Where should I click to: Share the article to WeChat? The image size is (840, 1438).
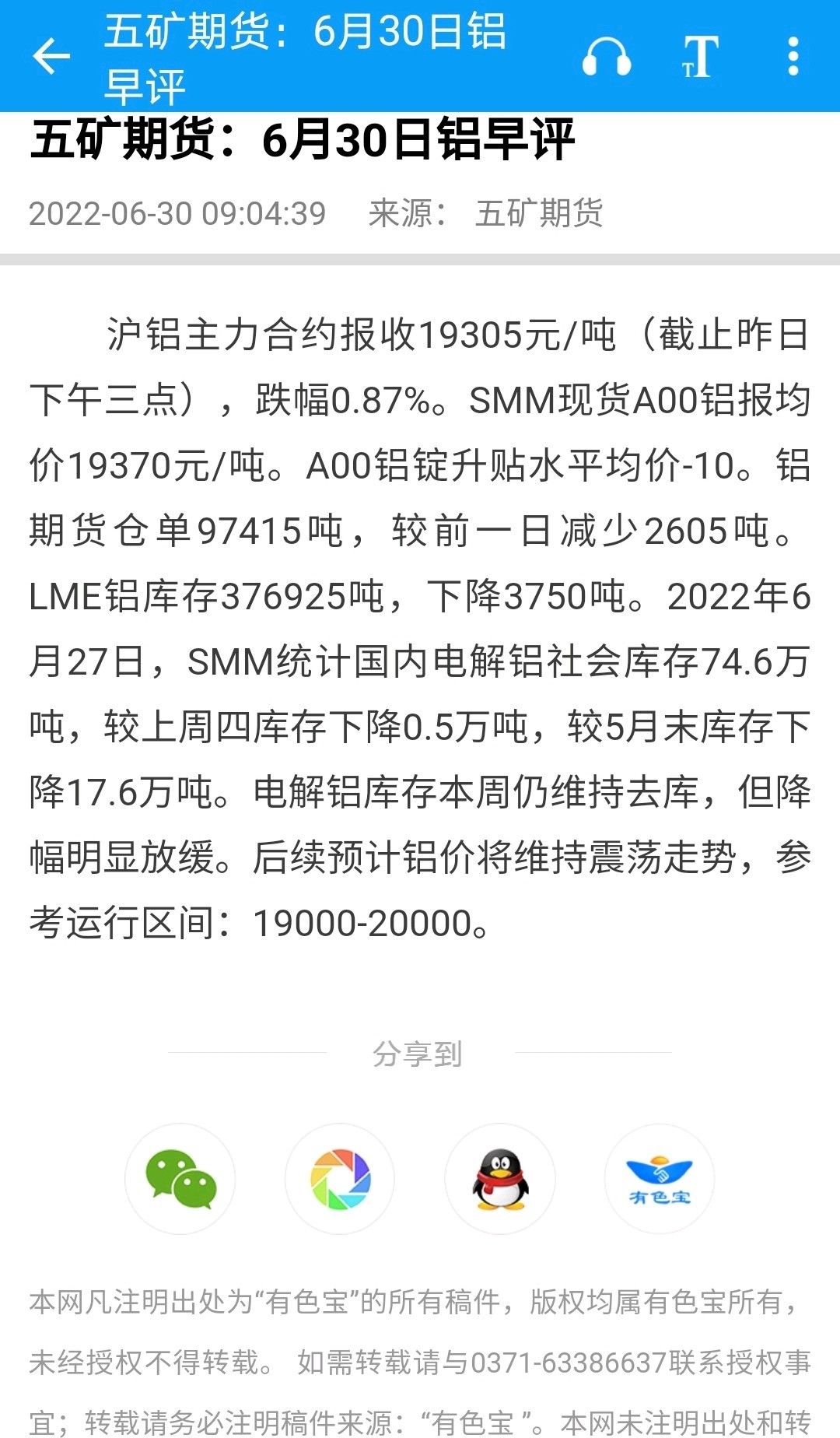point(180,1178)
